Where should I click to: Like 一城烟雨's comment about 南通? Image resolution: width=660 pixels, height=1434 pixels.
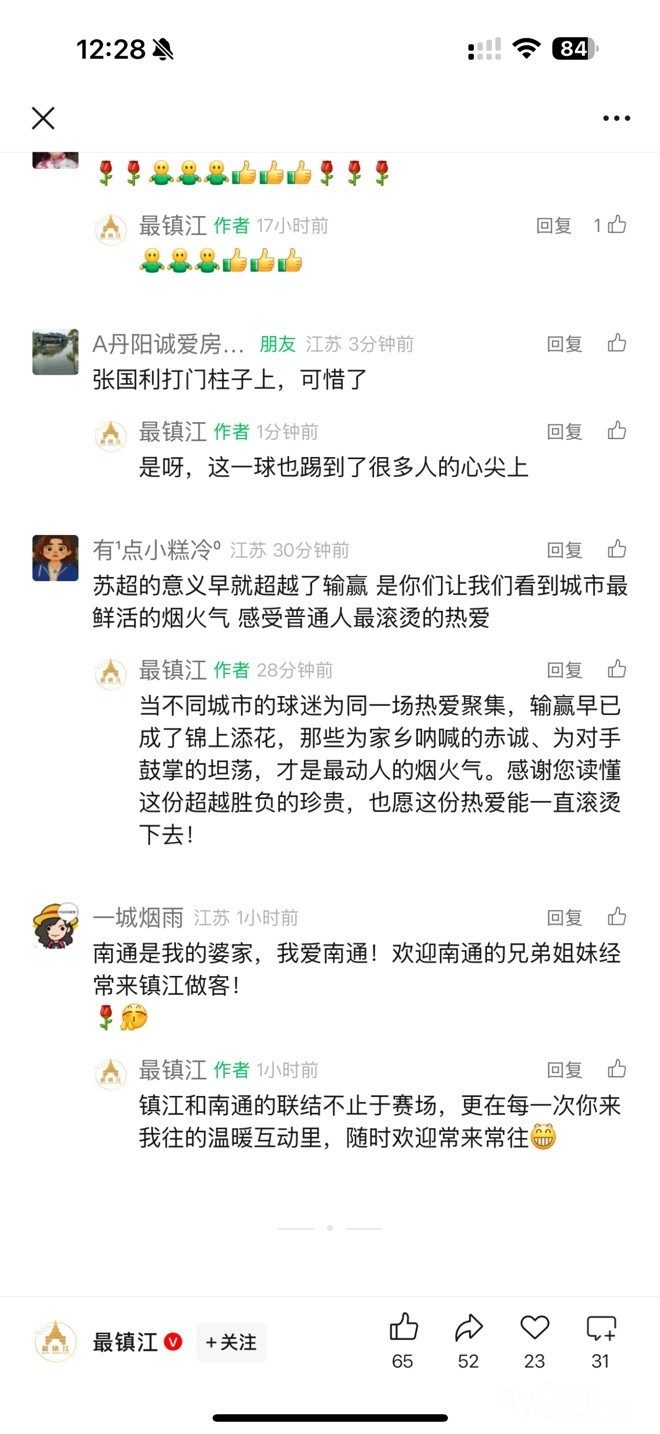[x=617, y=917]
